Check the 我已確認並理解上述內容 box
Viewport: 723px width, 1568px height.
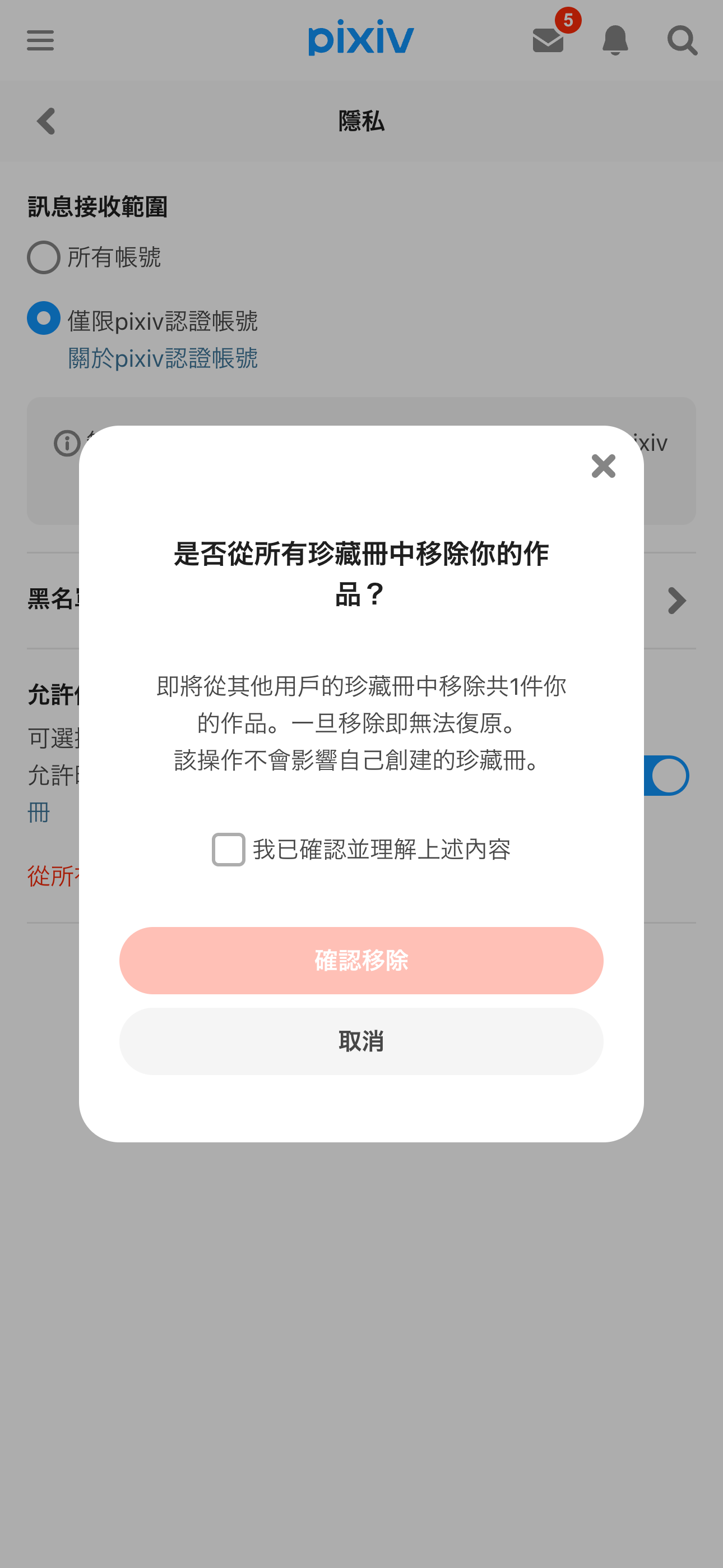tap(229, 849)
